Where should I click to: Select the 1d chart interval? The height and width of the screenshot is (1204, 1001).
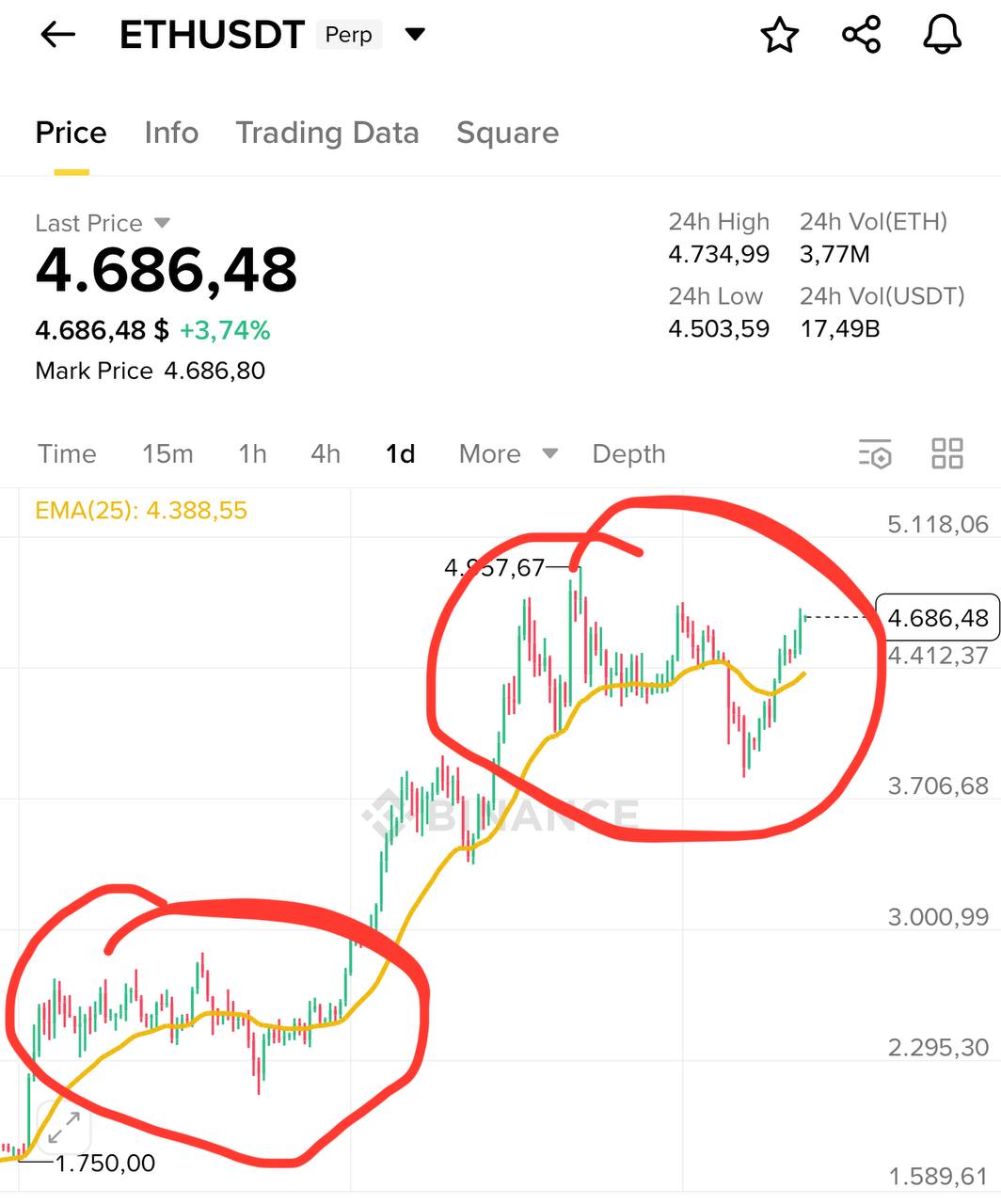point(400,454)
